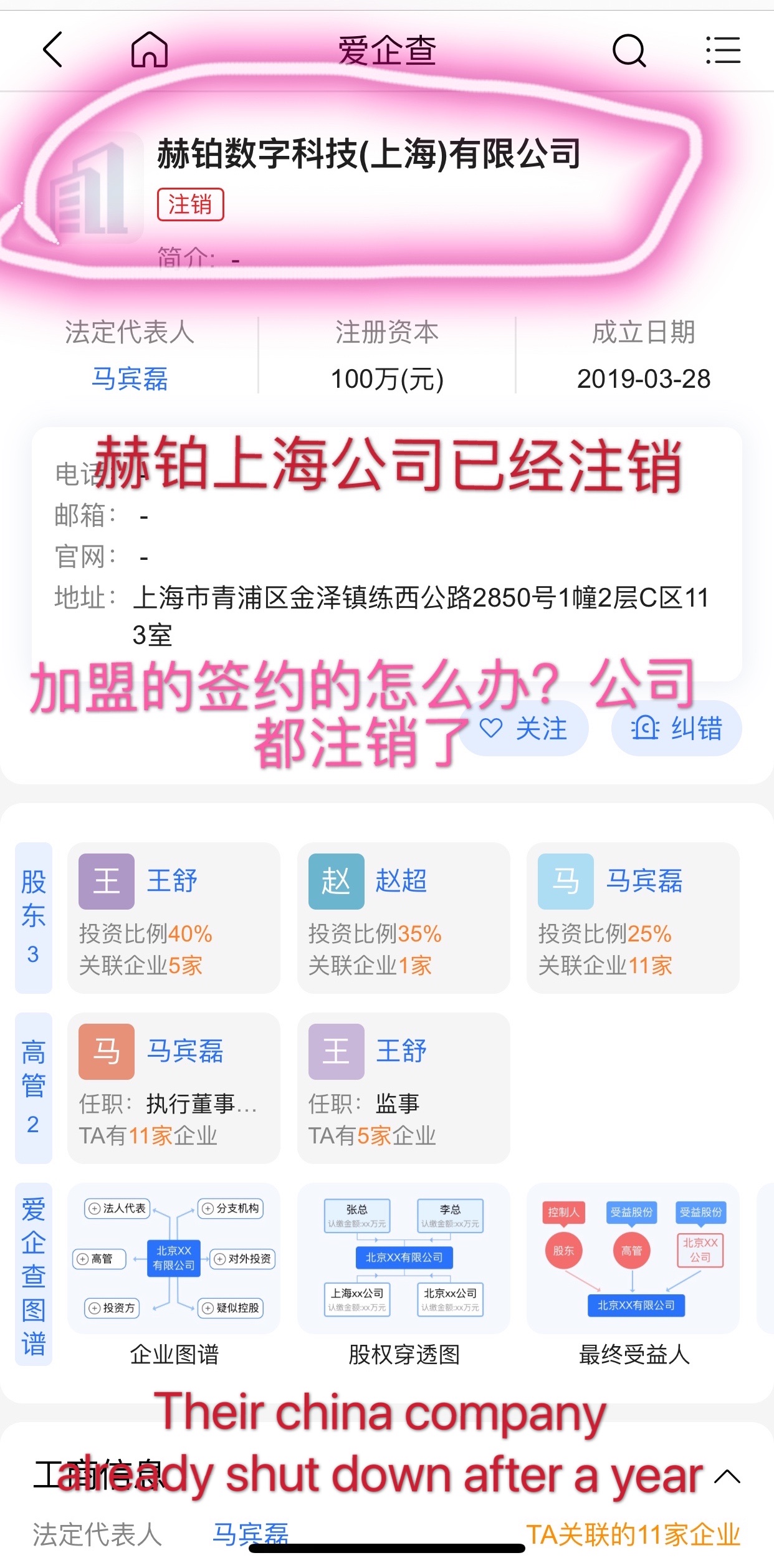Open TA关联的11家企业 link
This screenshot has width=774, height=1568.
click(633, 1534)
